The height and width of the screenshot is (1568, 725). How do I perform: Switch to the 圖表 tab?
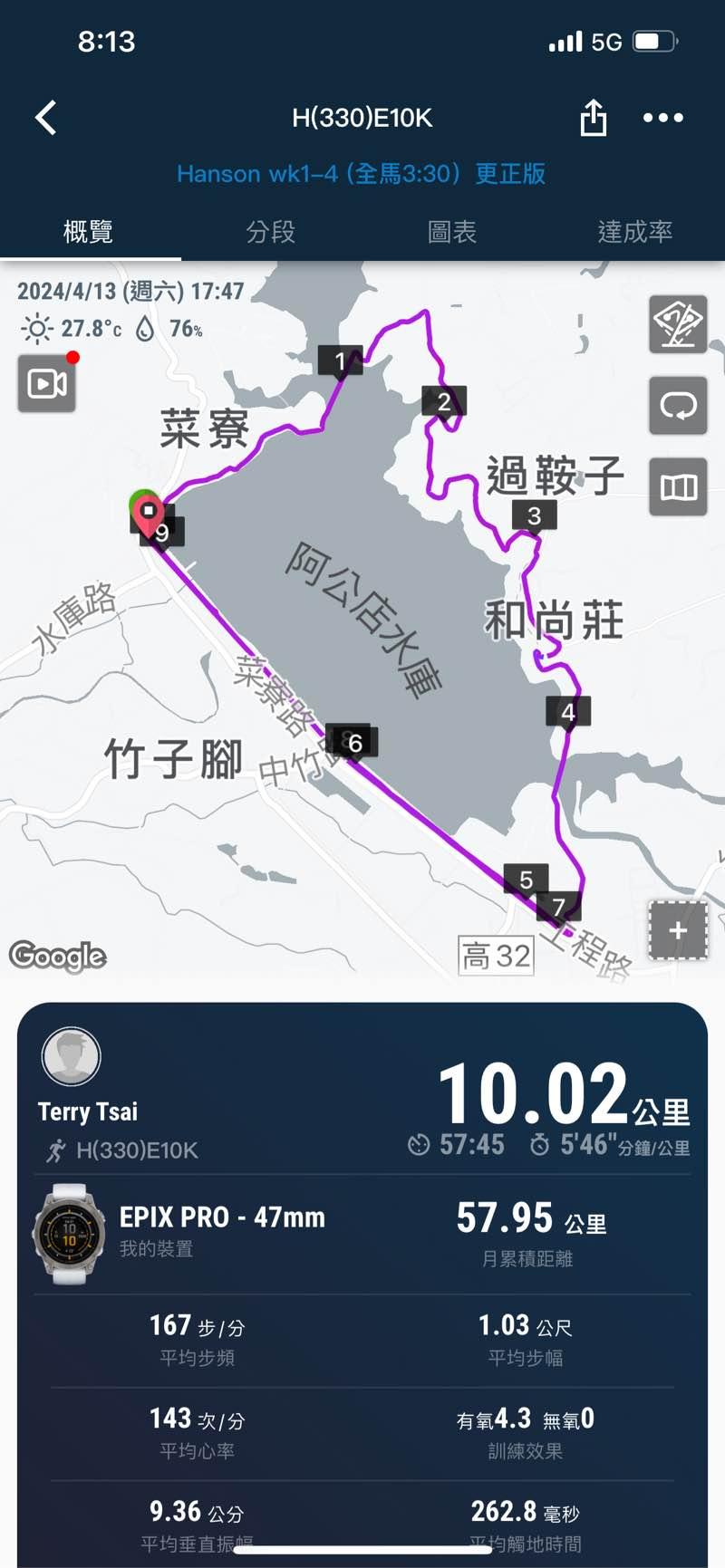pos(452,232)
